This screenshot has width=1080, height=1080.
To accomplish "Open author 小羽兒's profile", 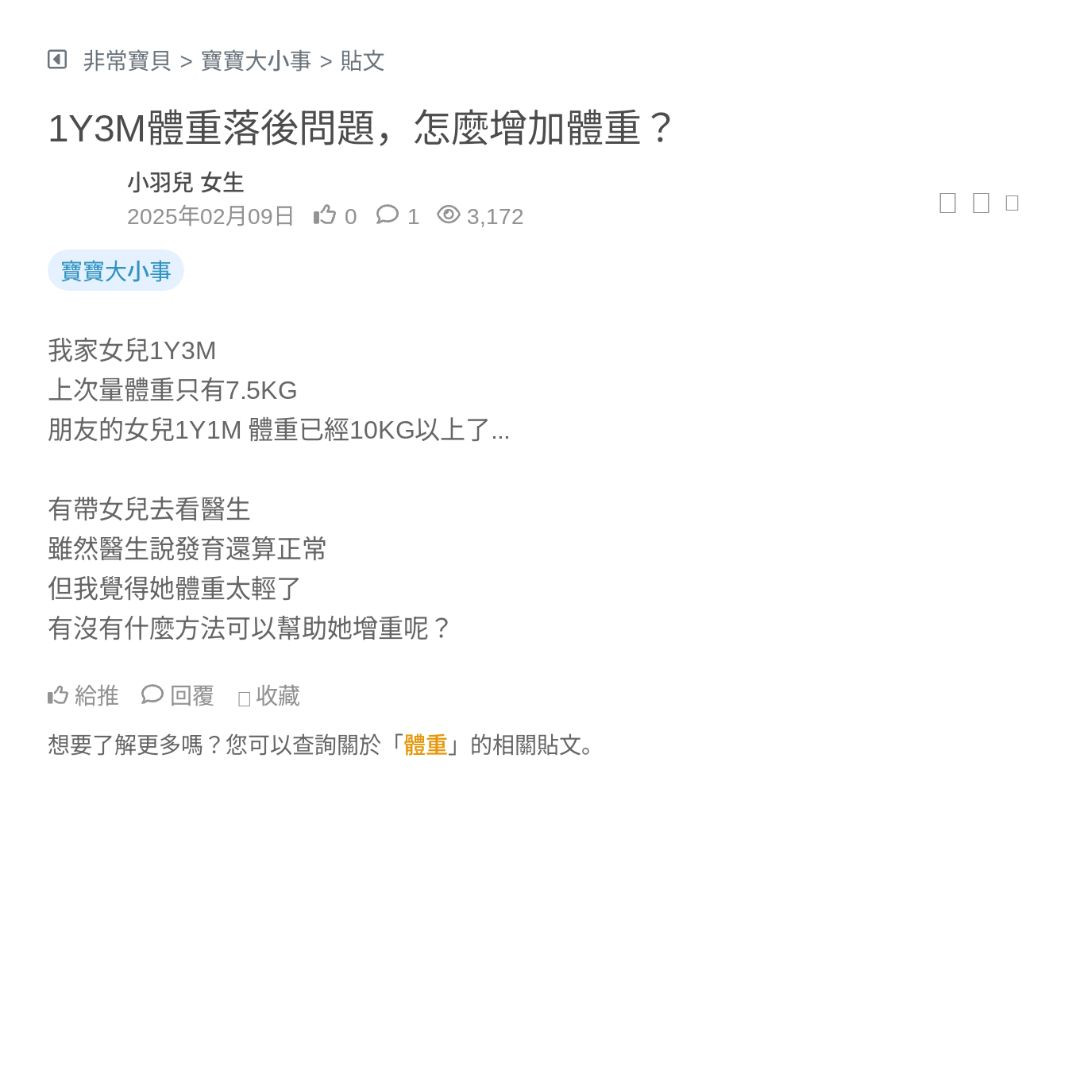I will coord(159,183).
